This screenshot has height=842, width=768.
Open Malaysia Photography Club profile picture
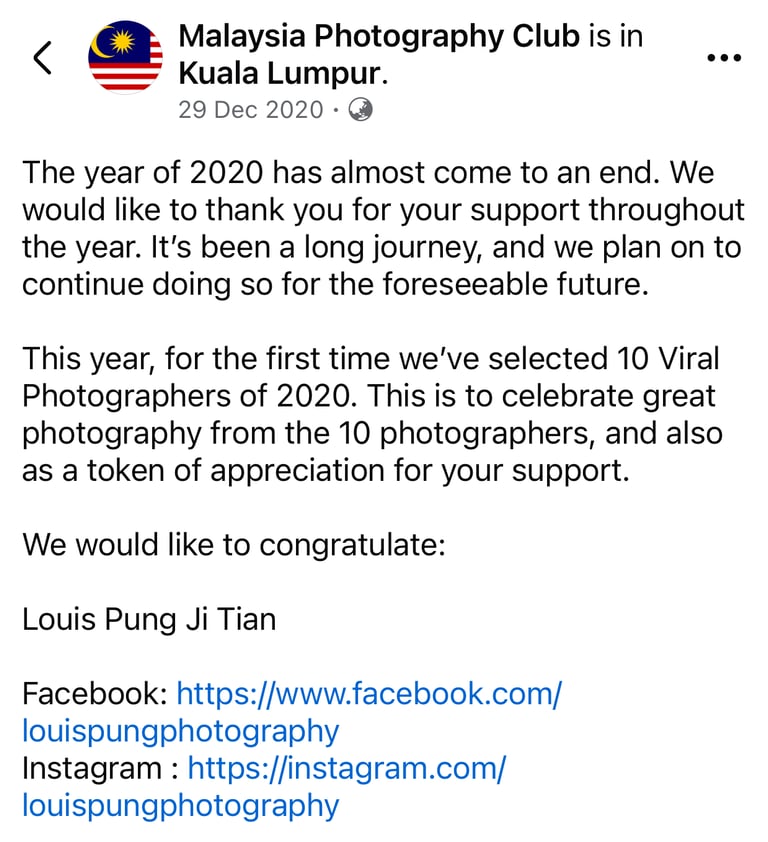[x=125, y=57]
